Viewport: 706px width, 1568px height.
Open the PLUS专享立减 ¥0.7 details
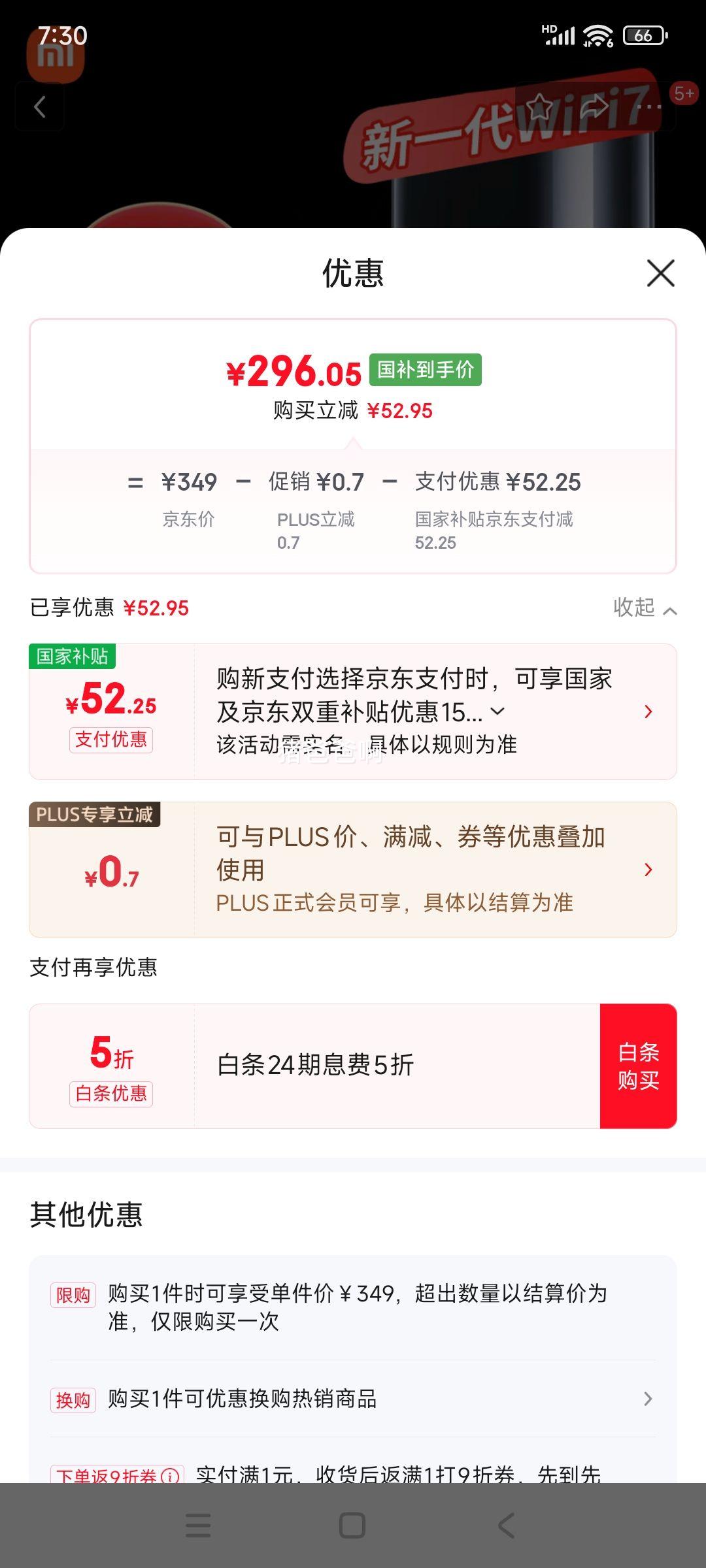click(648, 870)
